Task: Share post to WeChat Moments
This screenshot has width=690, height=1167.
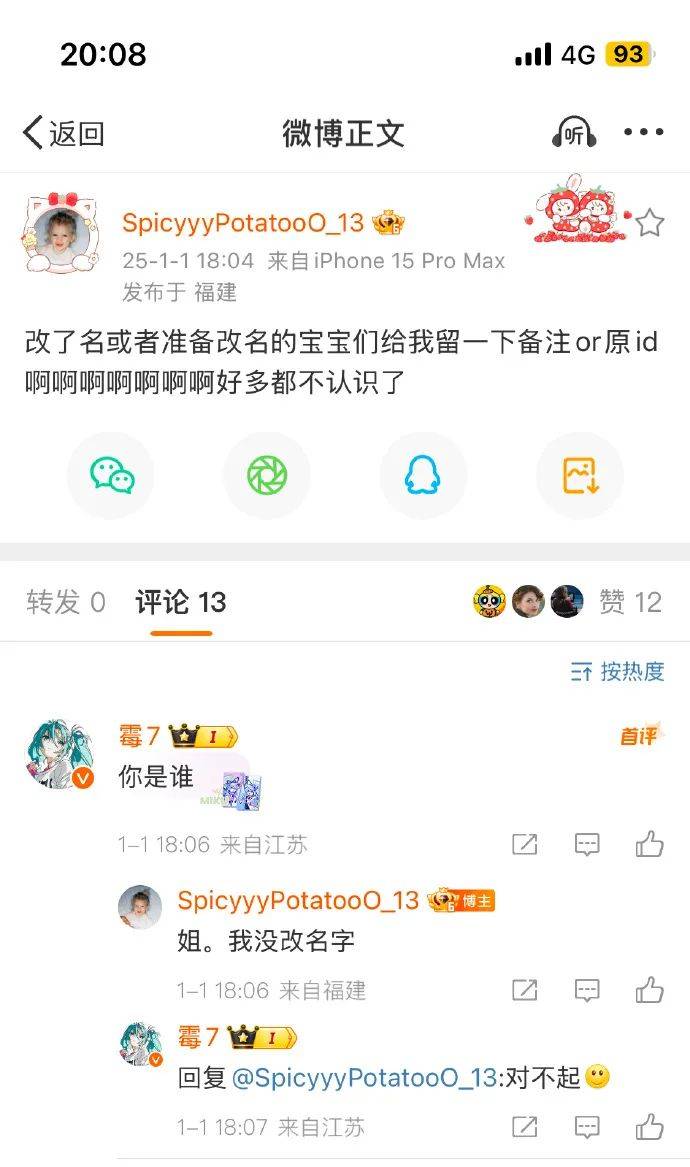Action: (267, 475)
